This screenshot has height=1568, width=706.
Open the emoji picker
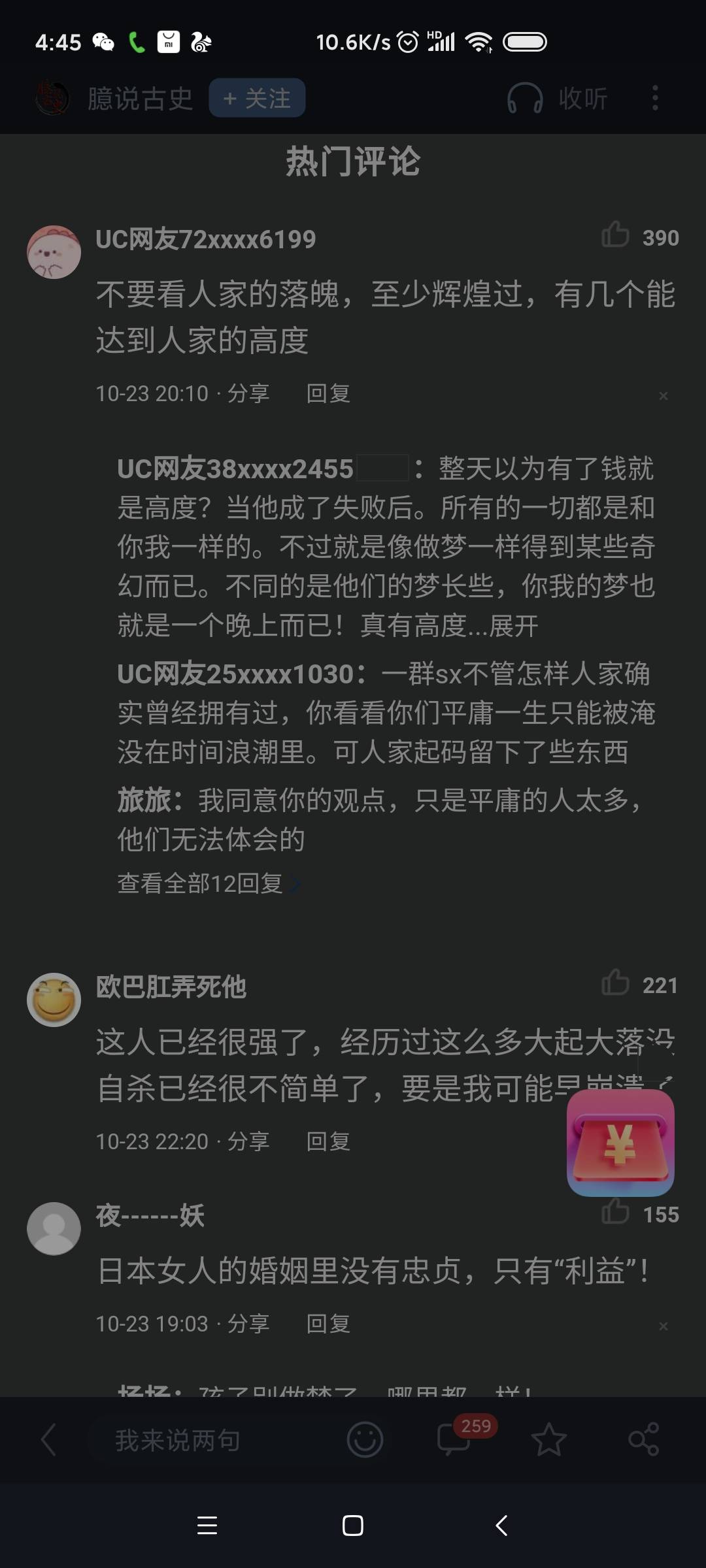point(365,1440)
